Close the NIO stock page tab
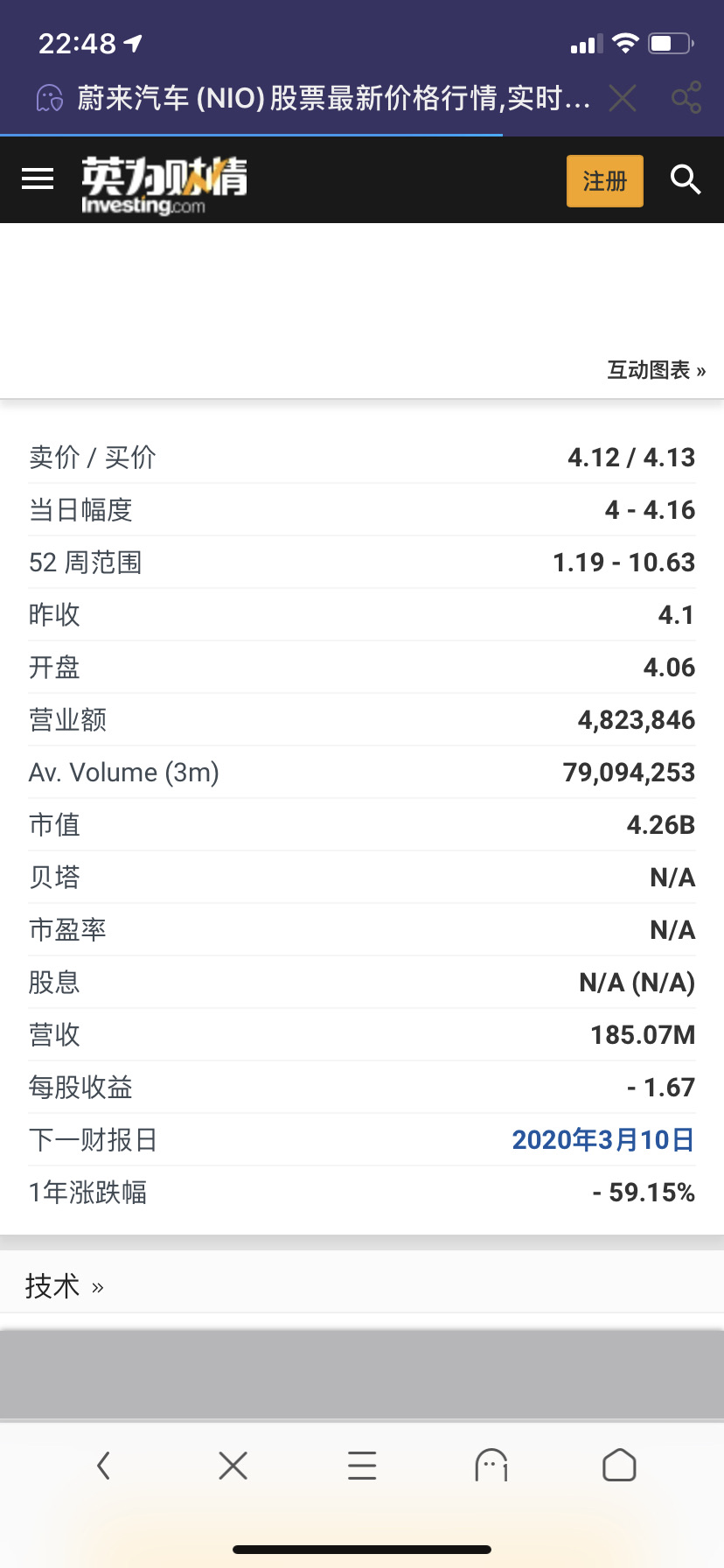This screenshot has height=1568, width=724. pos(623,98)
